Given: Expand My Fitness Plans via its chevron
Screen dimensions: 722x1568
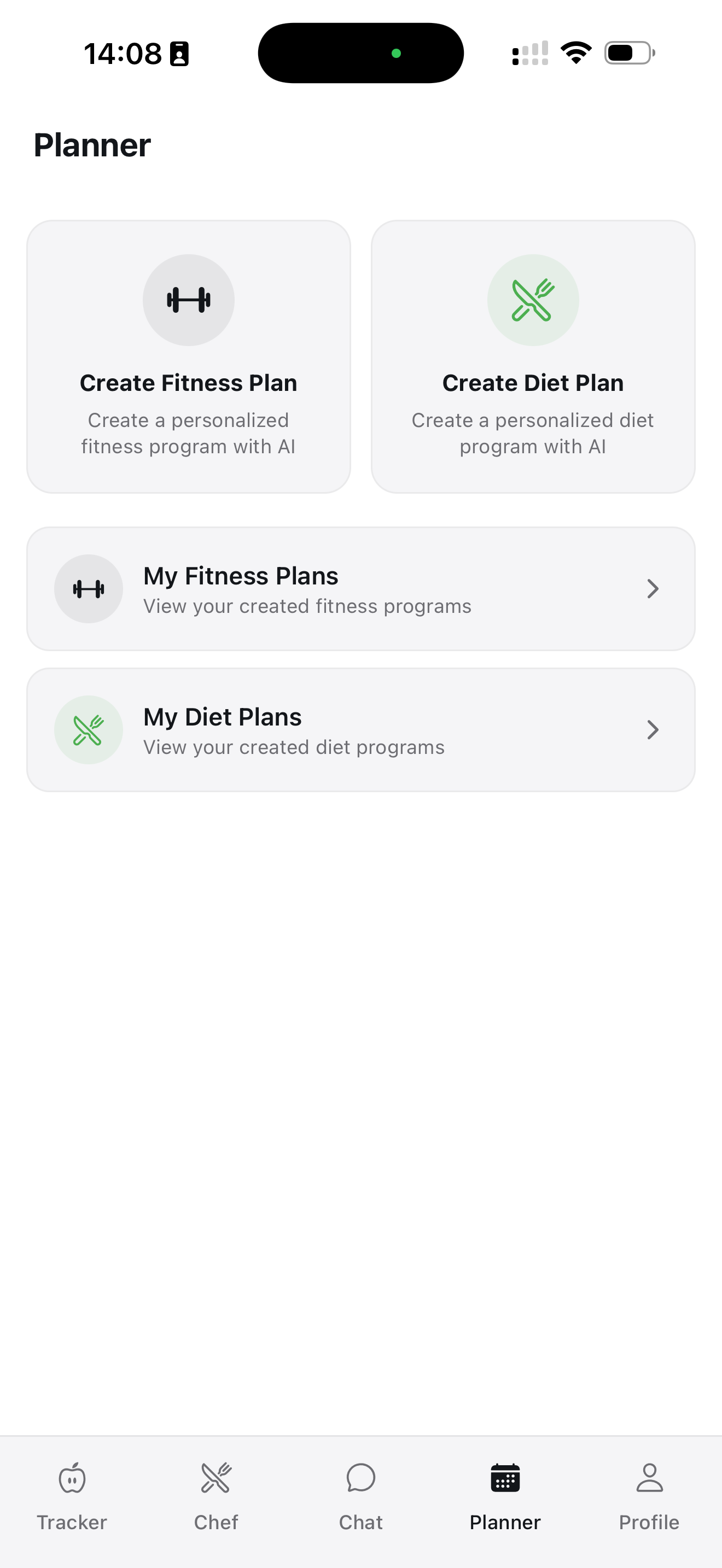Looking at the screenshot, I should pyautogui.click(x=653, y=588).
